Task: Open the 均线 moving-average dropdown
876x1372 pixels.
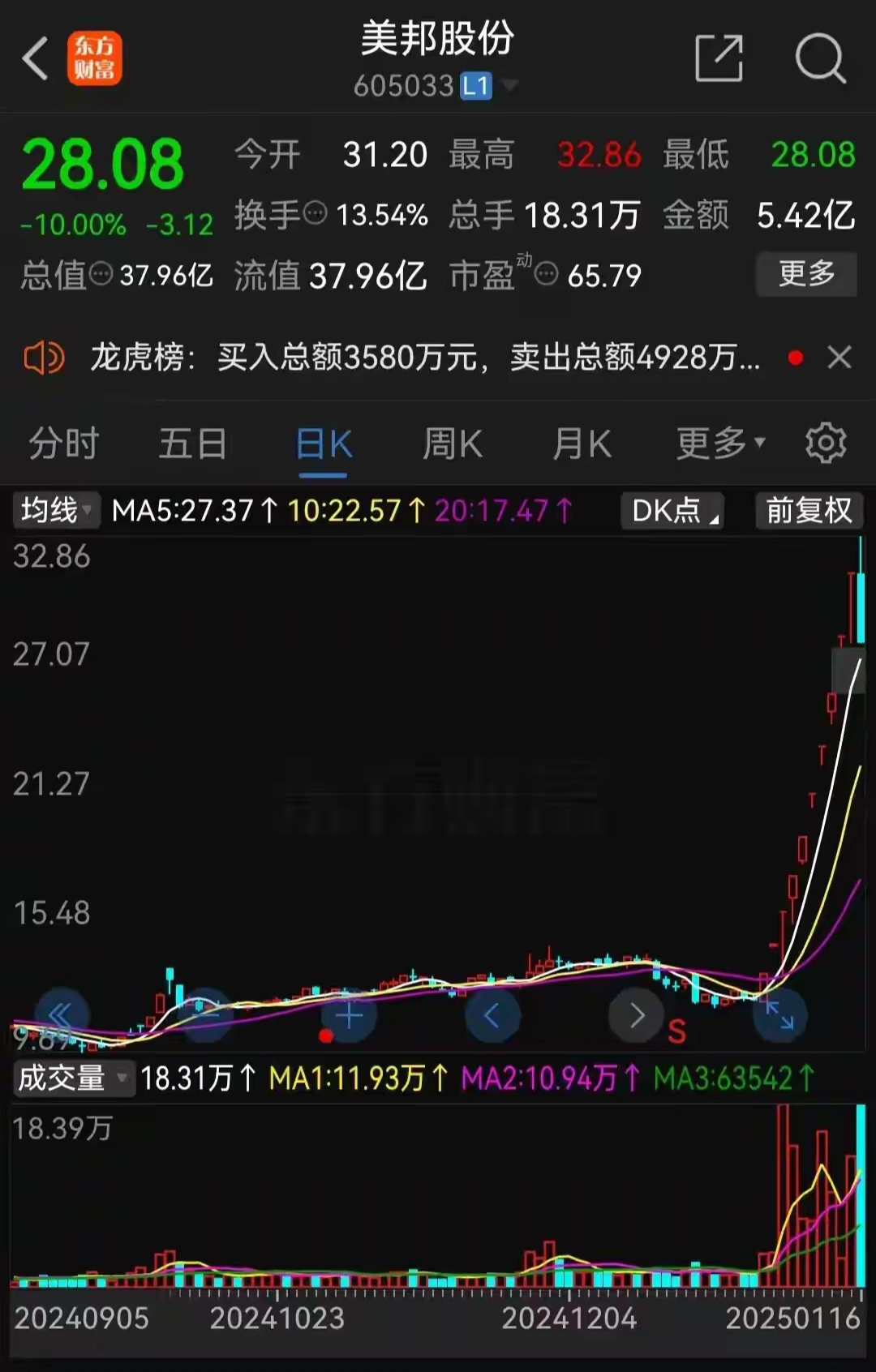Action: pyautogui.click(x=54, y=510)
